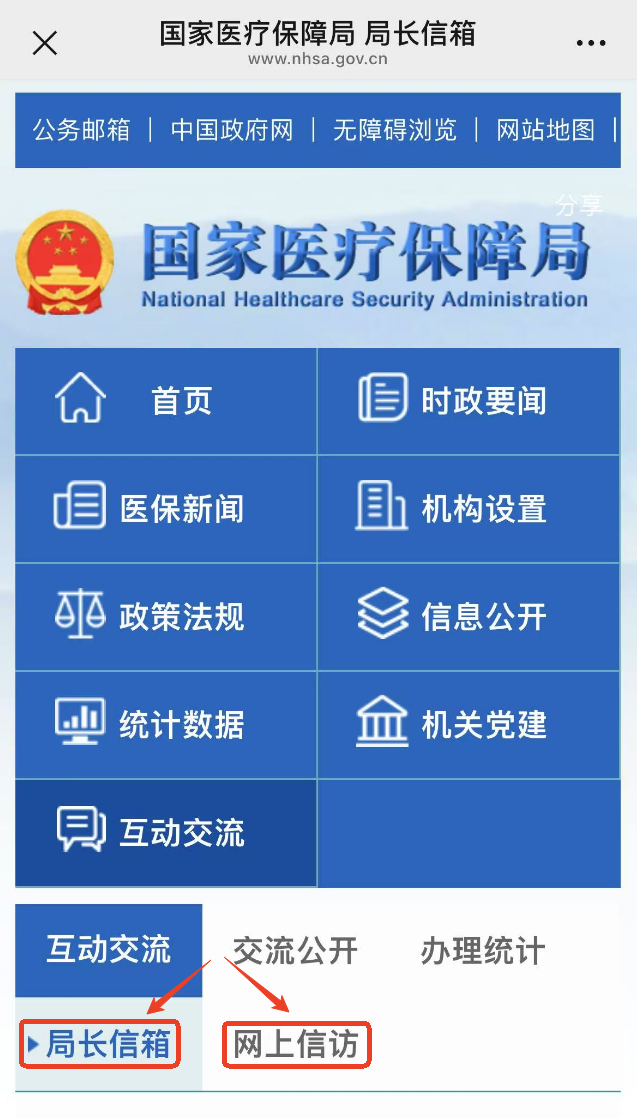Open 机关党建 section
The image size is (637, 1118).
468,725
